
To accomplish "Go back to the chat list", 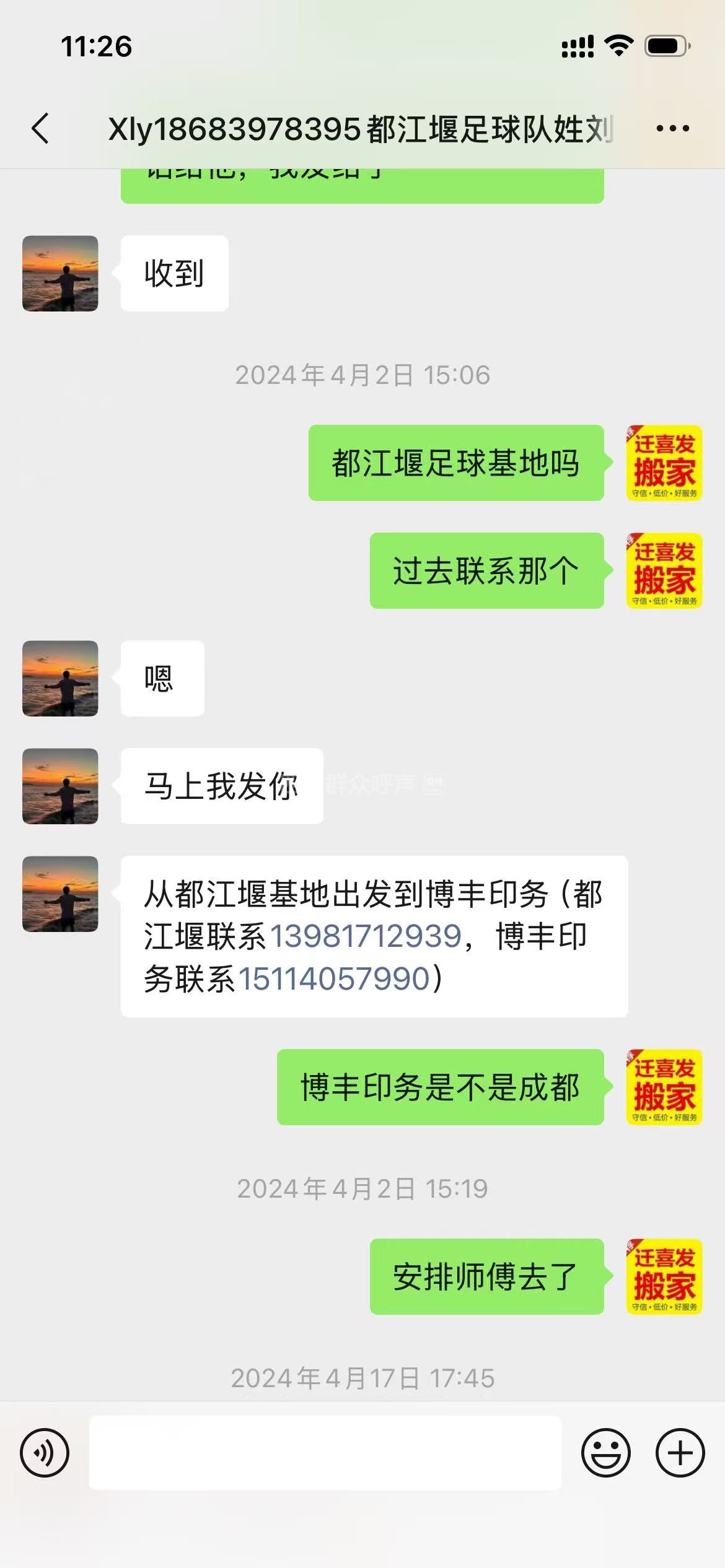I will [x=41, y=129].
